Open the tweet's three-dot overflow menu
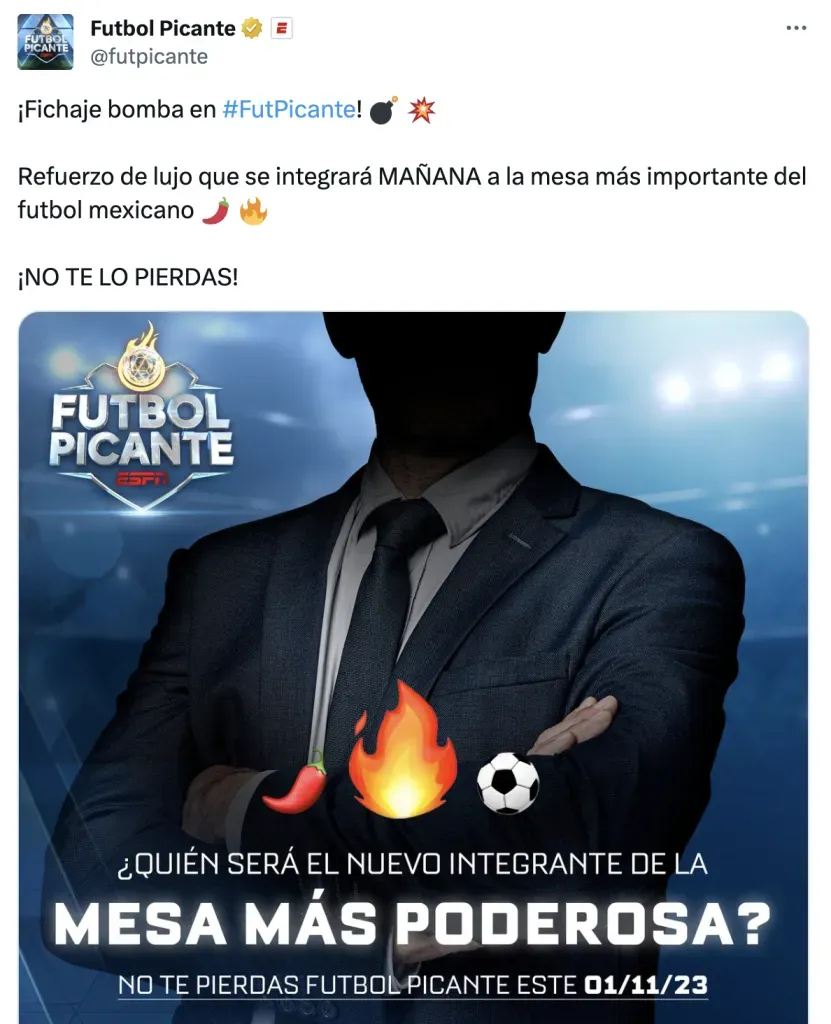The width and height of the screenshot is (831, 1024). pyautogui.click(x=795, y=28)
